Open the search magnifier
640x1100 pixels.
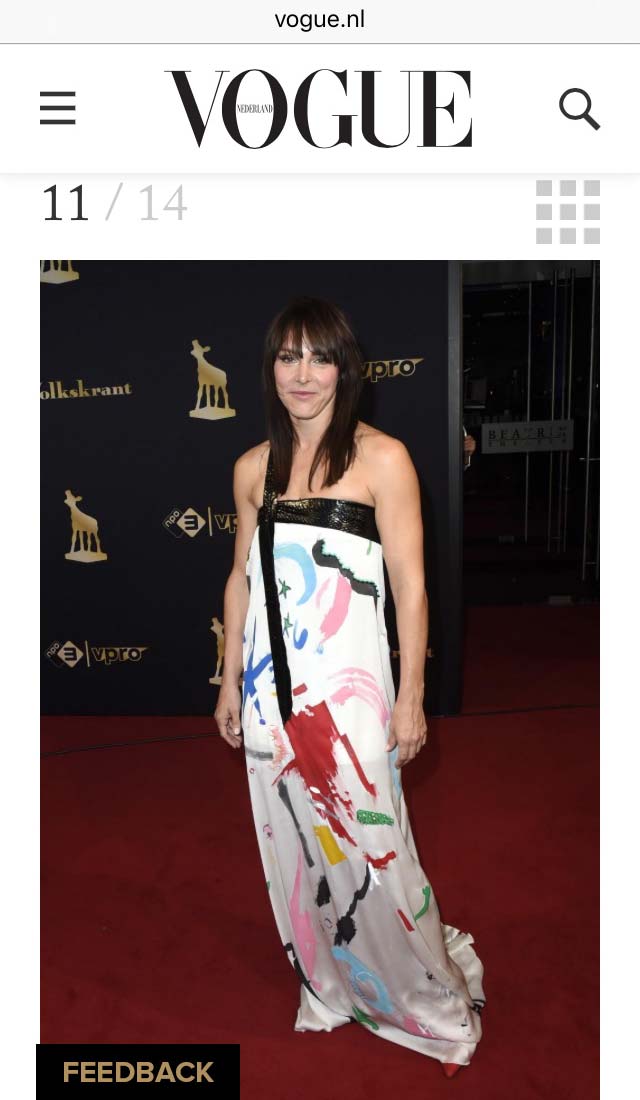point(579,108)
